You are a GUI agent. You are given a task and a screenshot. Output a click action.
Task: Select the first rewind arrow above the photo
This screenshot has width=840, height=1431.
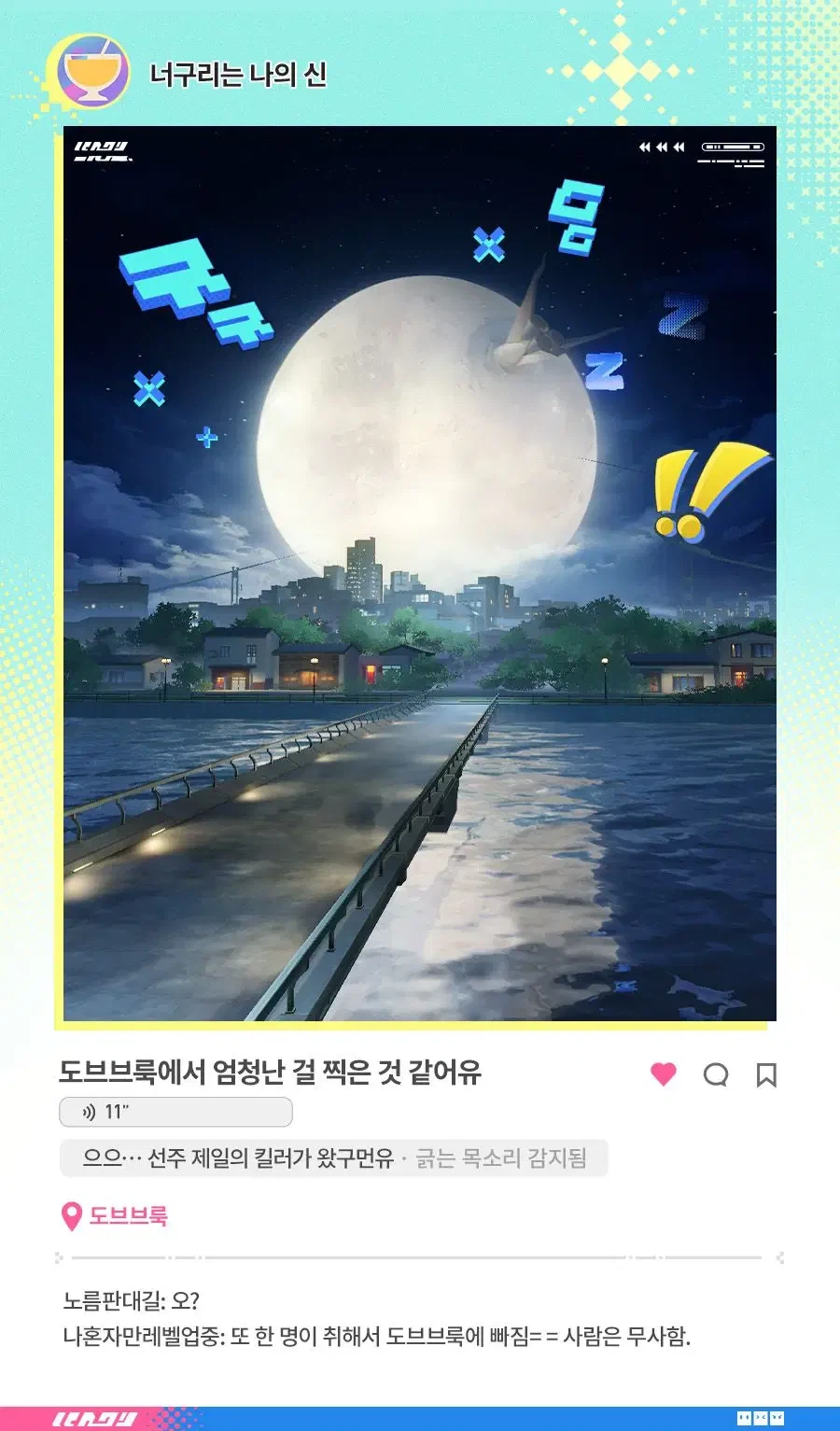(644, 146)
